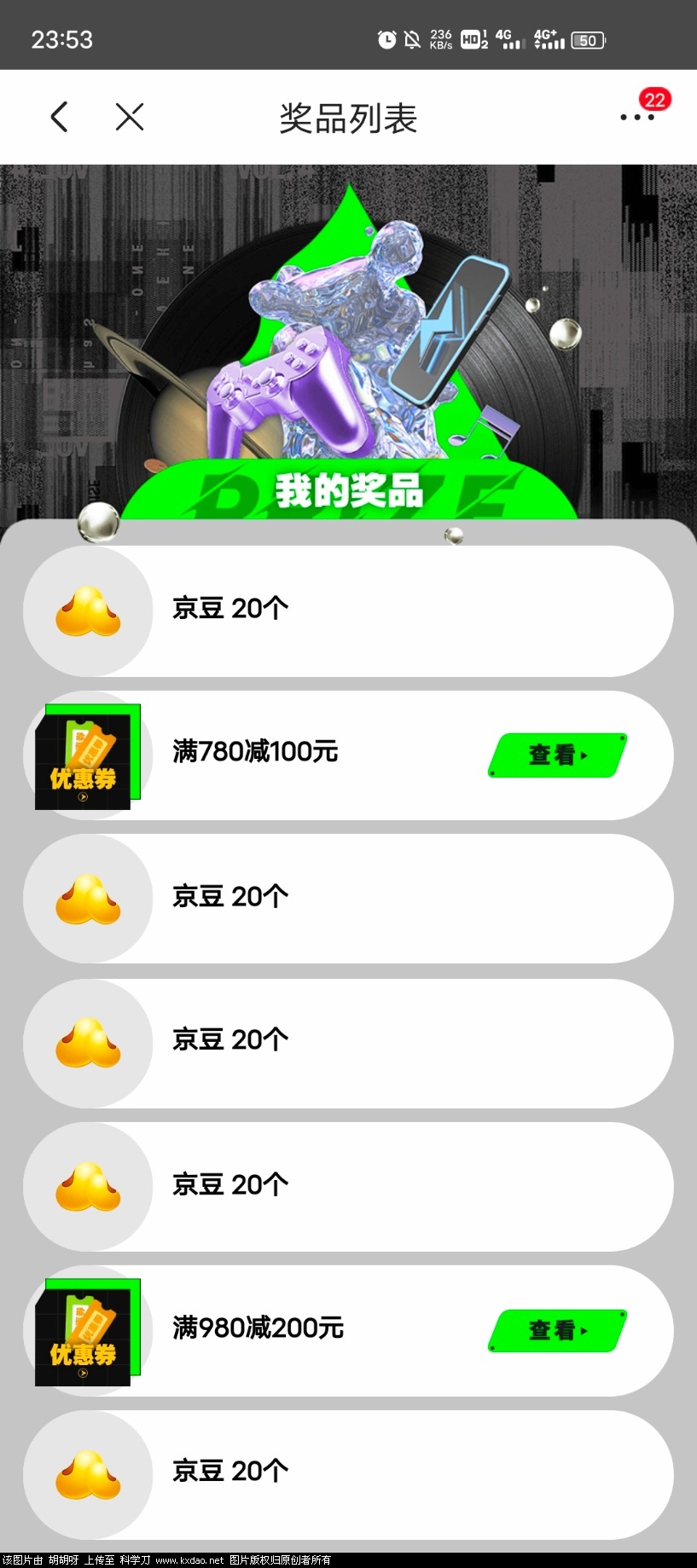View the 满780减100元 coupon
Viewport: 697px width, 1568px height.
point(557,755)
